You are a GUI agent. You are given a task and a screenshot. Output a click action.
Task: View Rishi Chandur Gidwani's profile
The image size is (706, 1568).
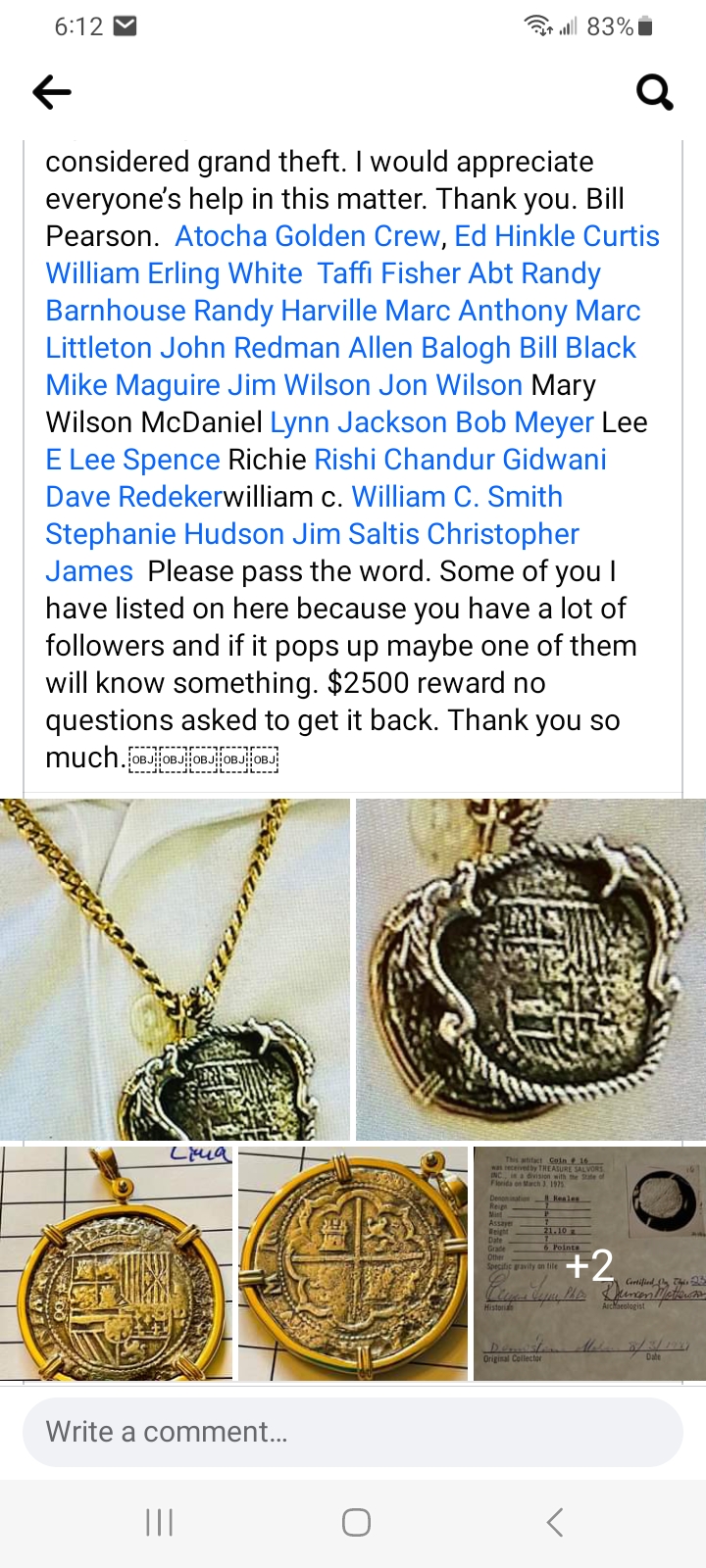point(460,460)
